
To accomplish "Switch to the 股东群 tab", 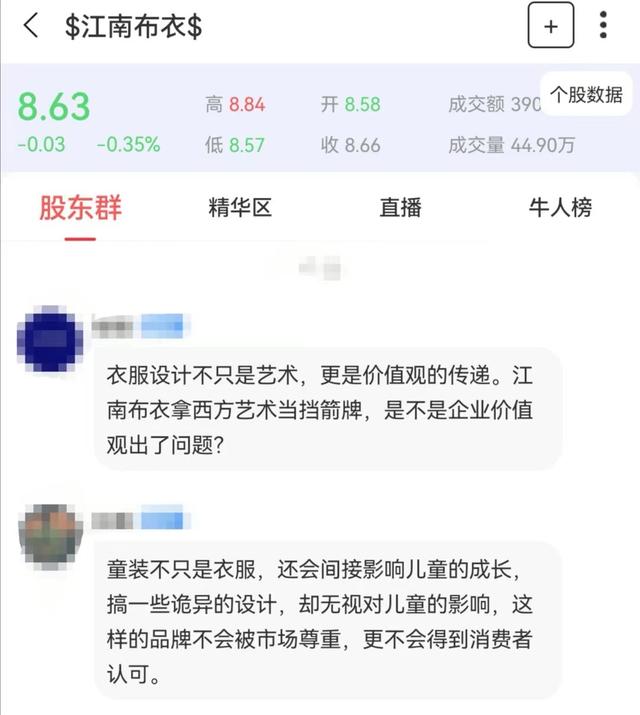I will click(x=81, y=207).
